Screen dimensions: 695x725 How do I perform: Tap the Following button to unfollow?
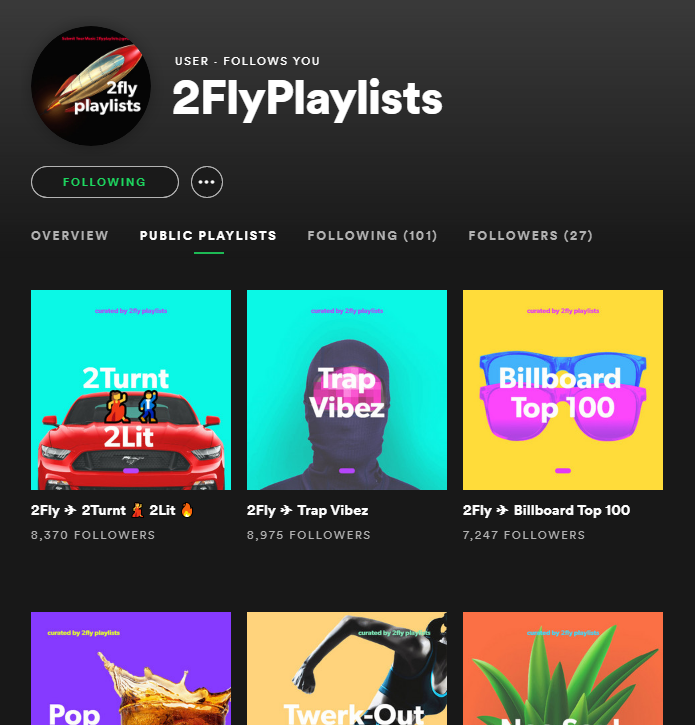coord(105,182)
